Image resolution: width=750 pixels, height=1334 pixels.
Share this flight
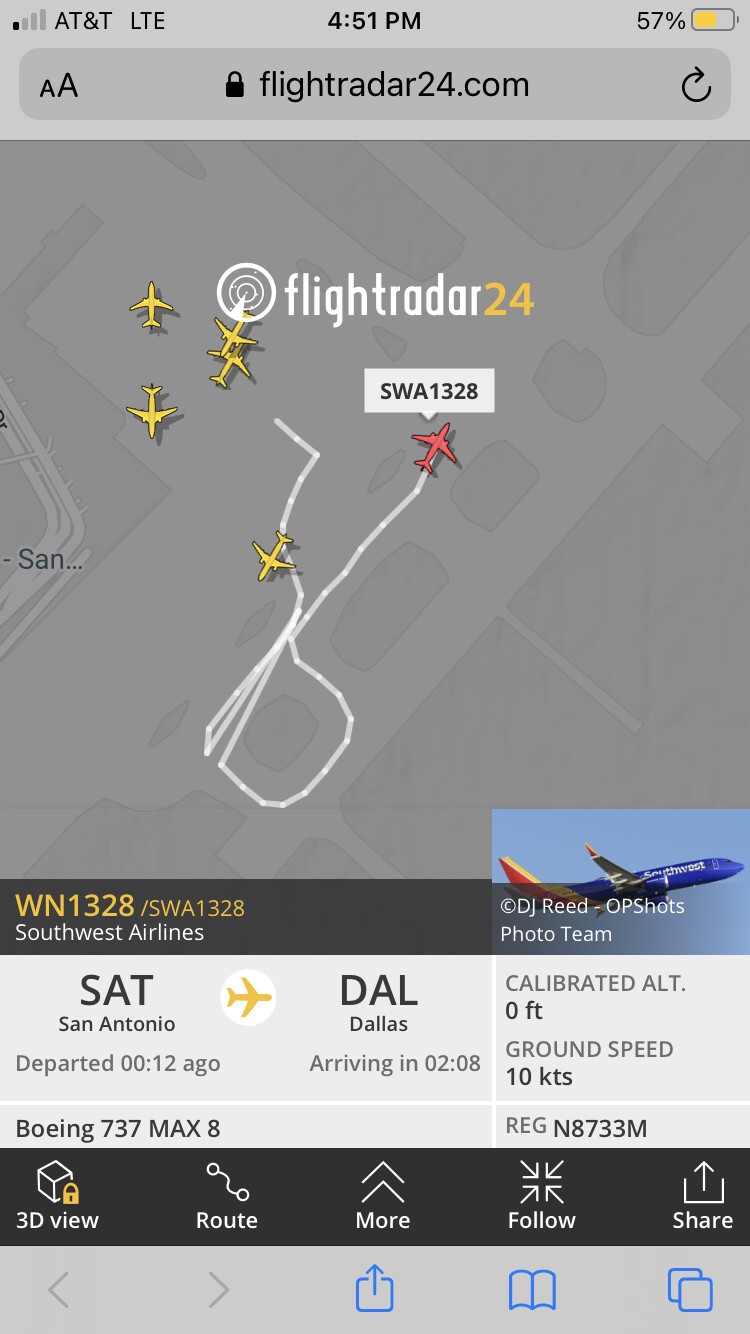[702, 1195]
